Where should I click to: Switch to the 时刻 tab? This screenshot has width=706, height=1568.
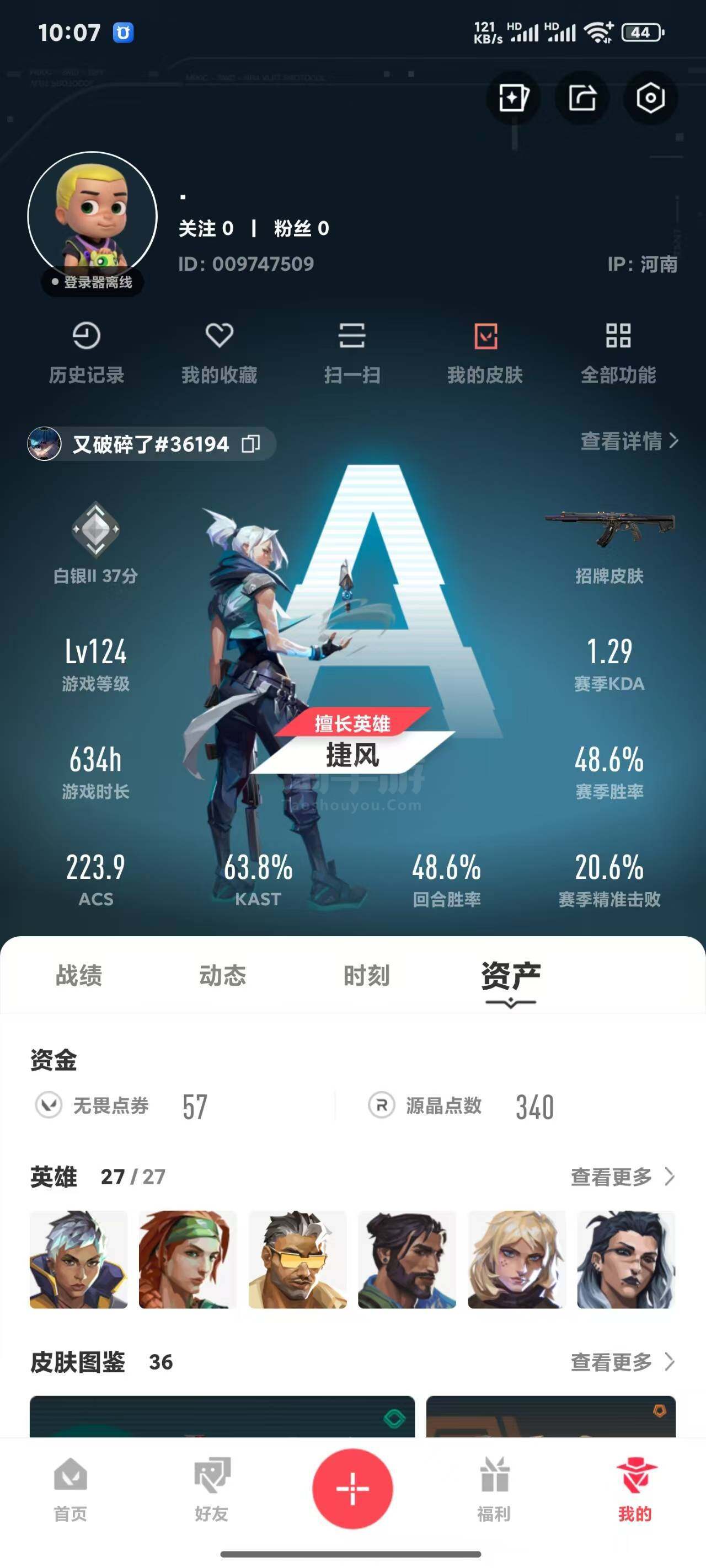(x=367, y=976)
